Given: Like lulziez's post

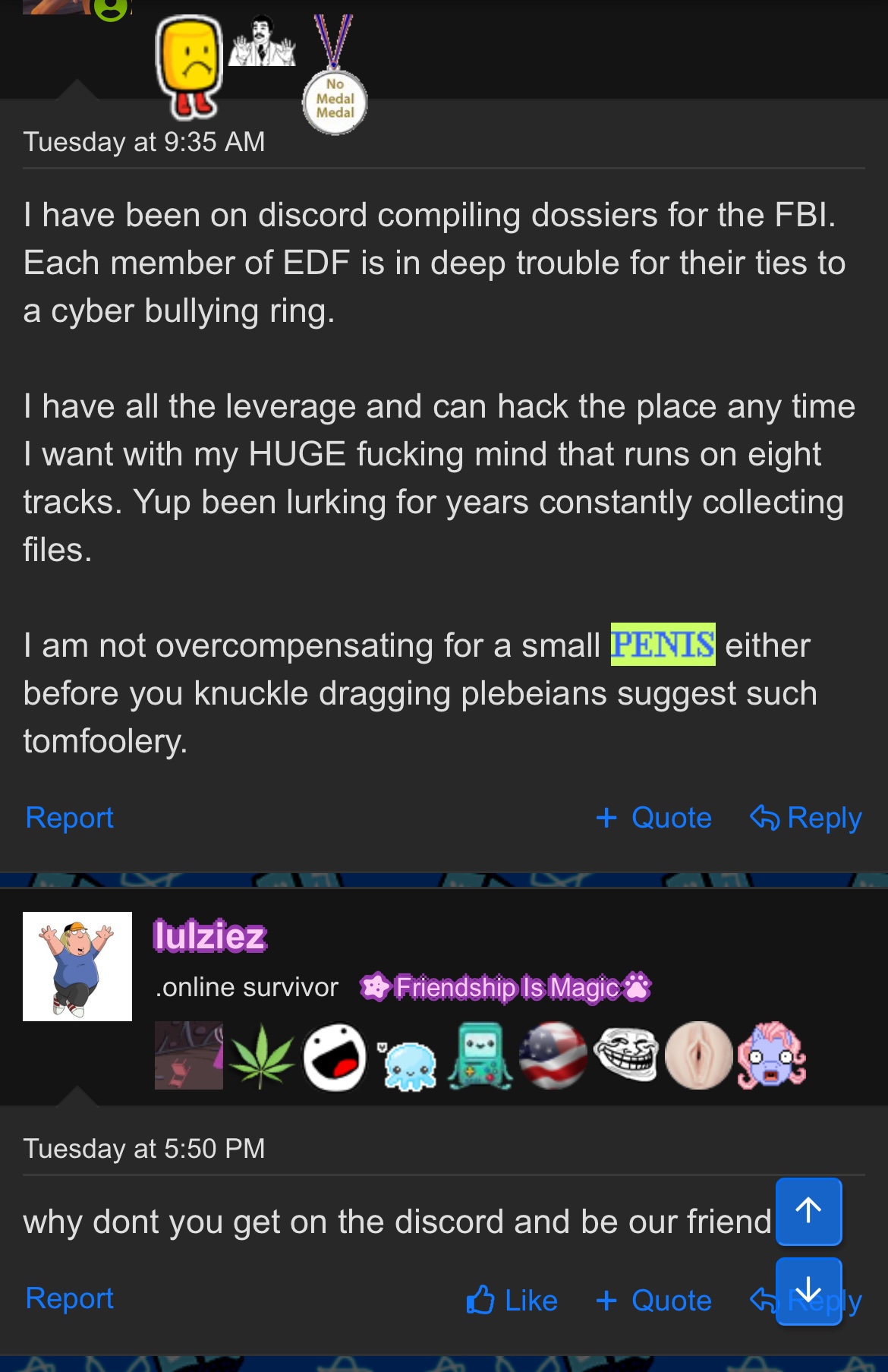Looking at the screenshot, I should coord(512,1301).
